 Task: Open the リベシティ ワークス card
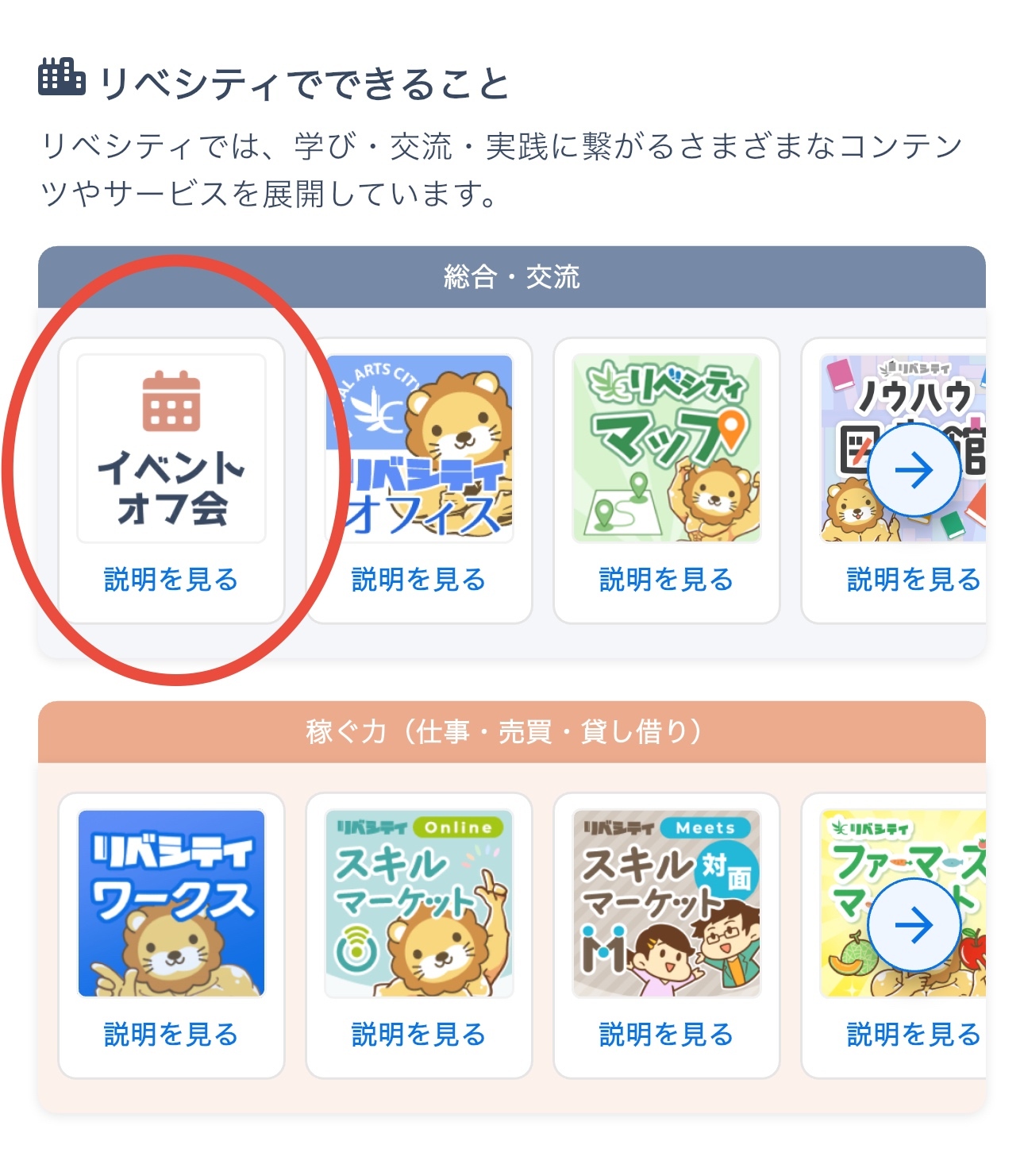(171, 904)
